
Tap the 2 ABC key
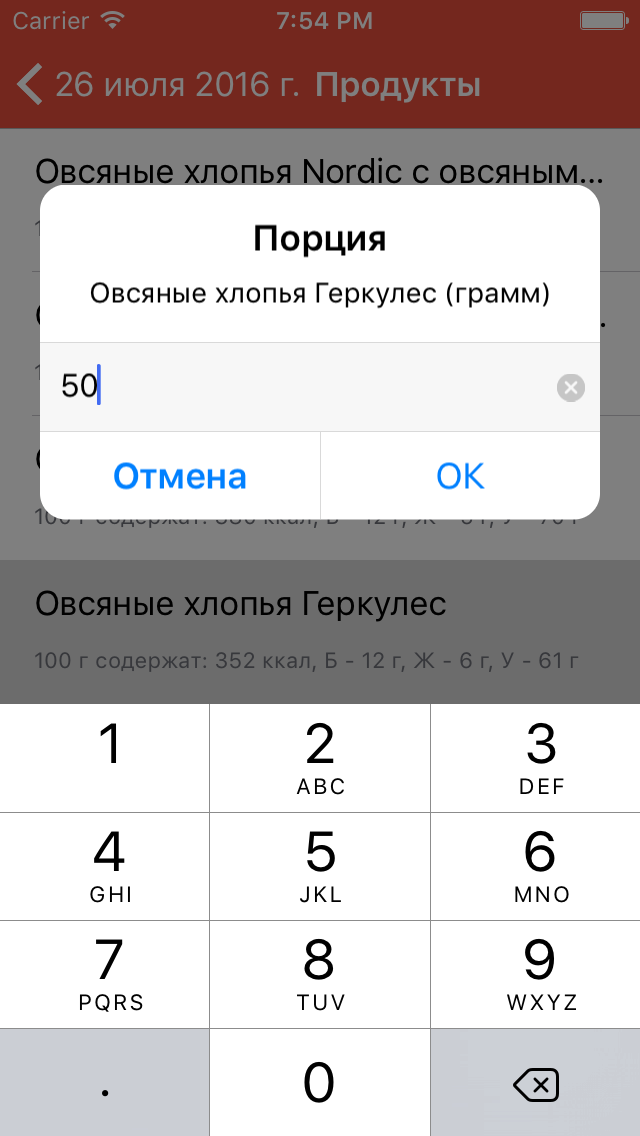tap(320, 758)
